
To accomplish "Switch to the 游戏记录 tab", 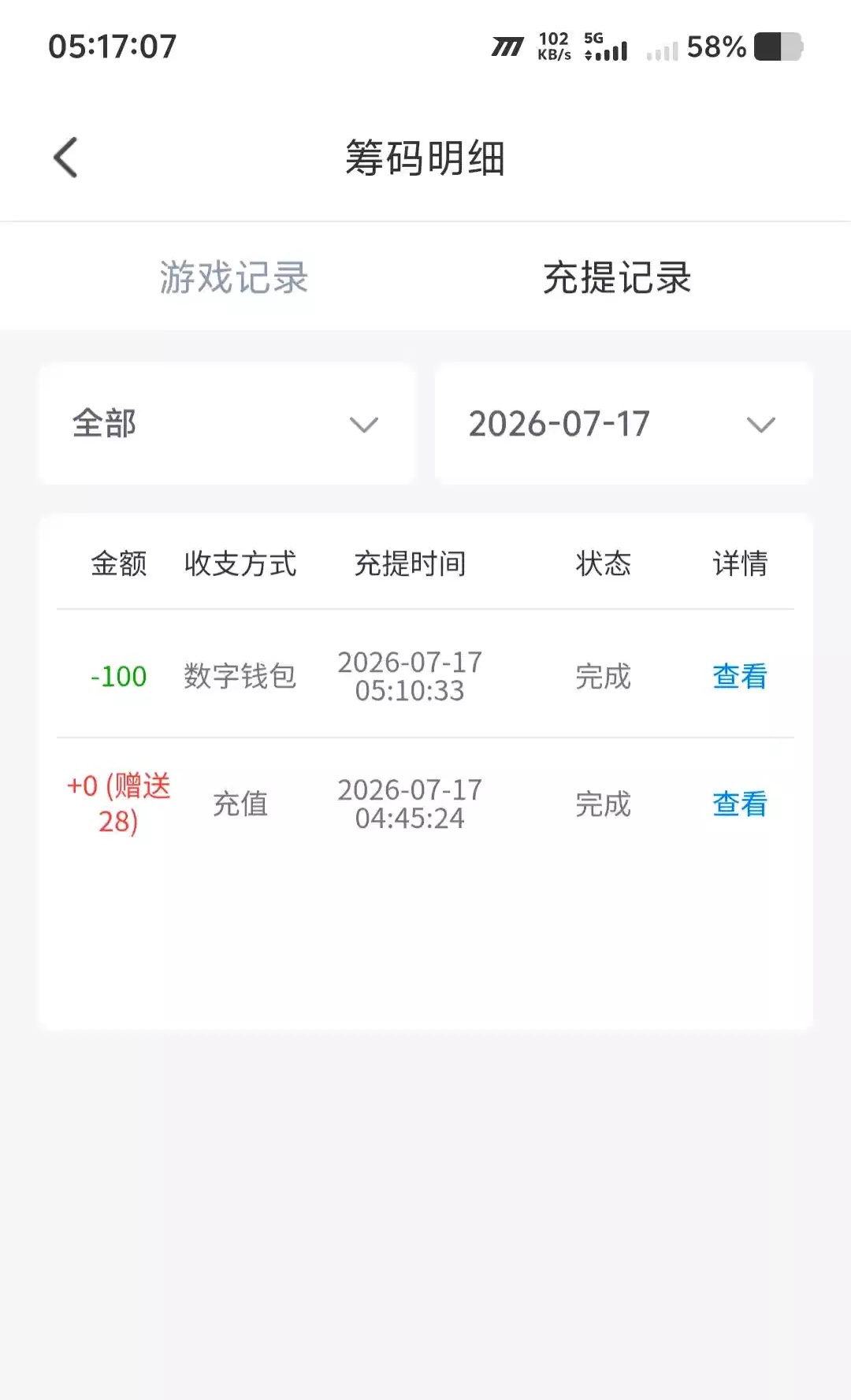I will pyautogui.click(x=233, y=277).
